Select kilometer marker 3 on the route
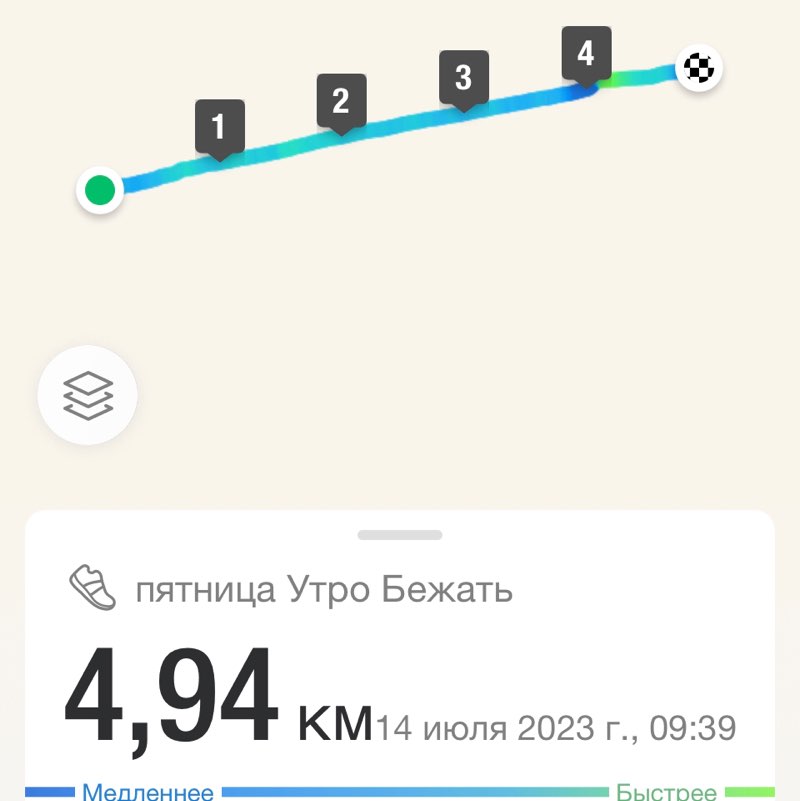 click(x=463, y=75)
